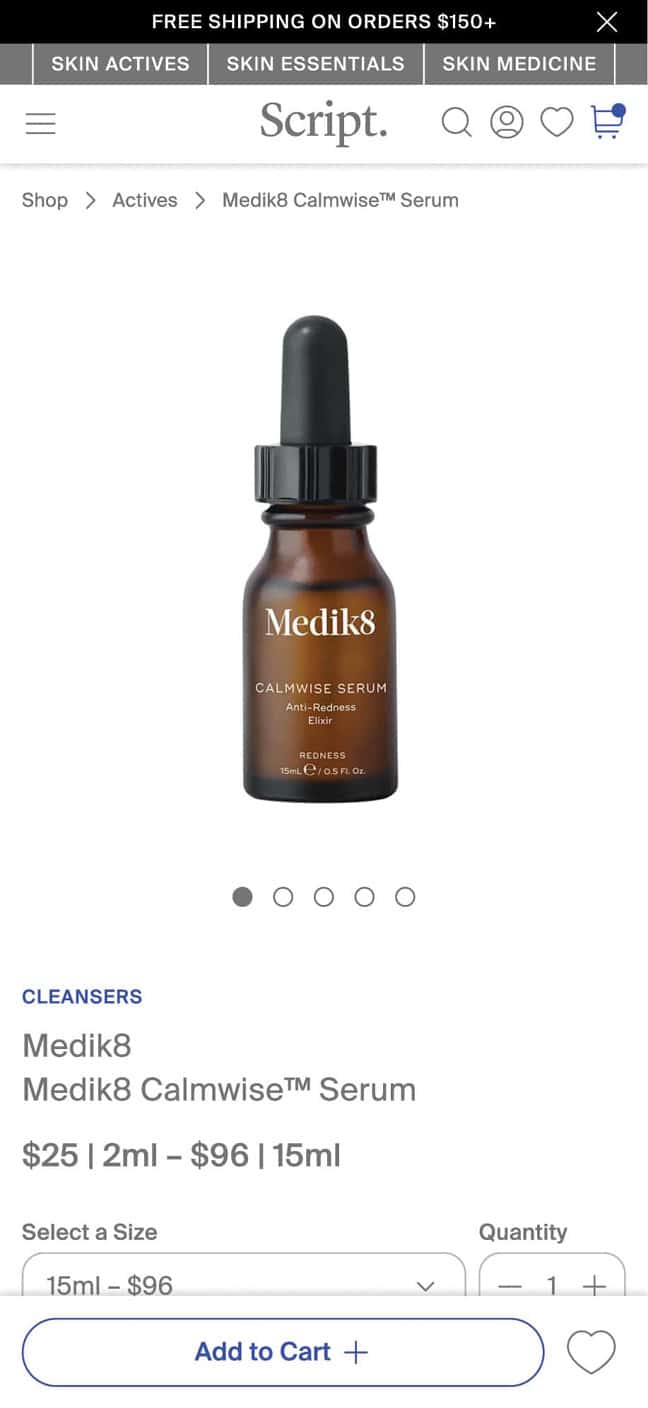This screenshot has height=1408, width=648.
Task: Add the serum to cart
Action: tap(282, 1352)
